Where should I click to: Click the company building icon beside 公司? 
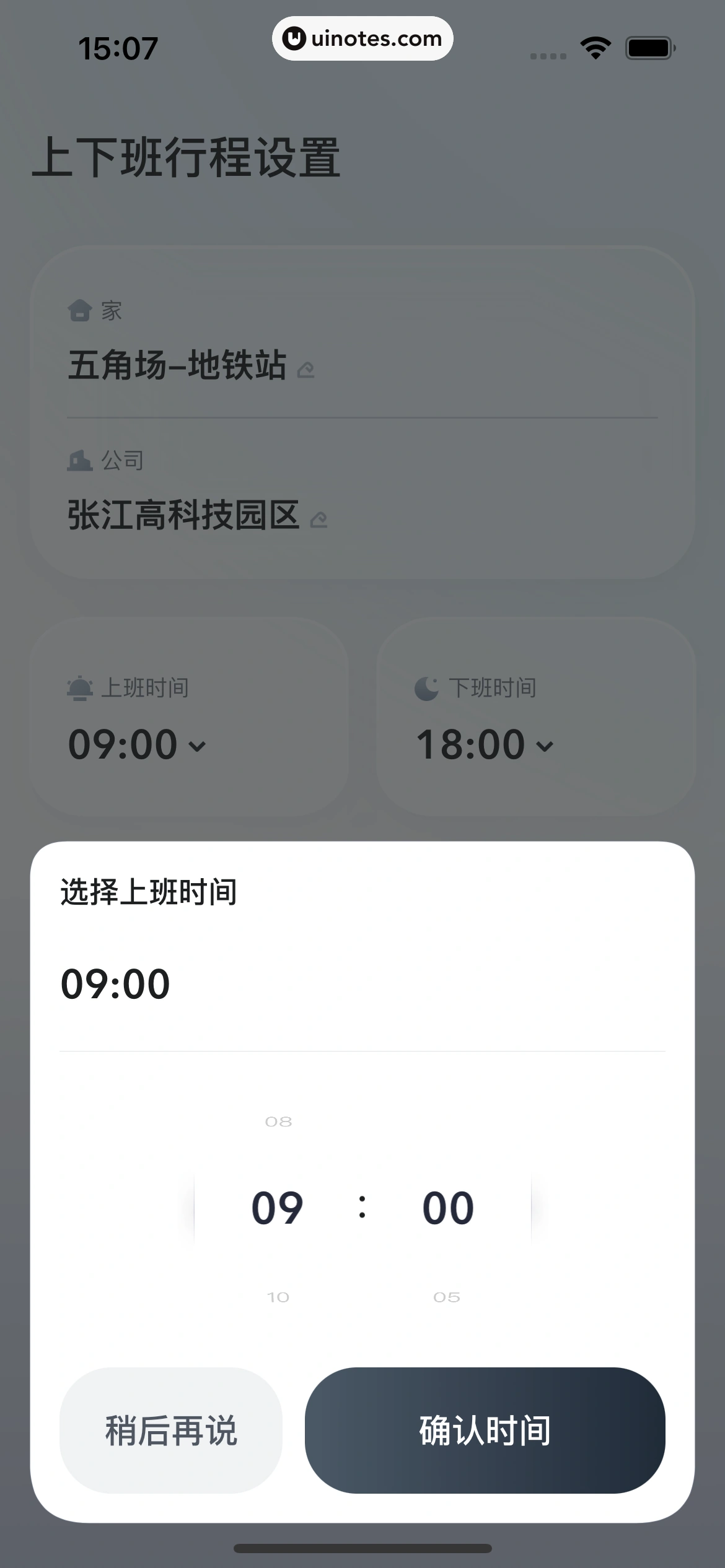pyautogui.click(x=79, y=461)
